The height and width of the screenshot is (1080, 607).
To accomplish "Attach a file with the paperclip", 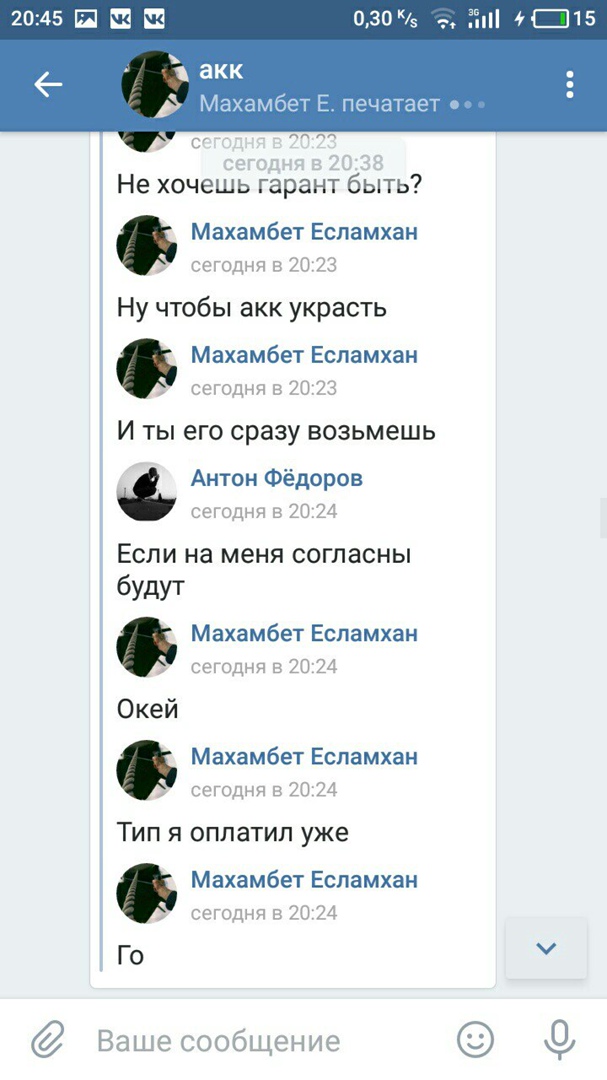I will 46,1040.
